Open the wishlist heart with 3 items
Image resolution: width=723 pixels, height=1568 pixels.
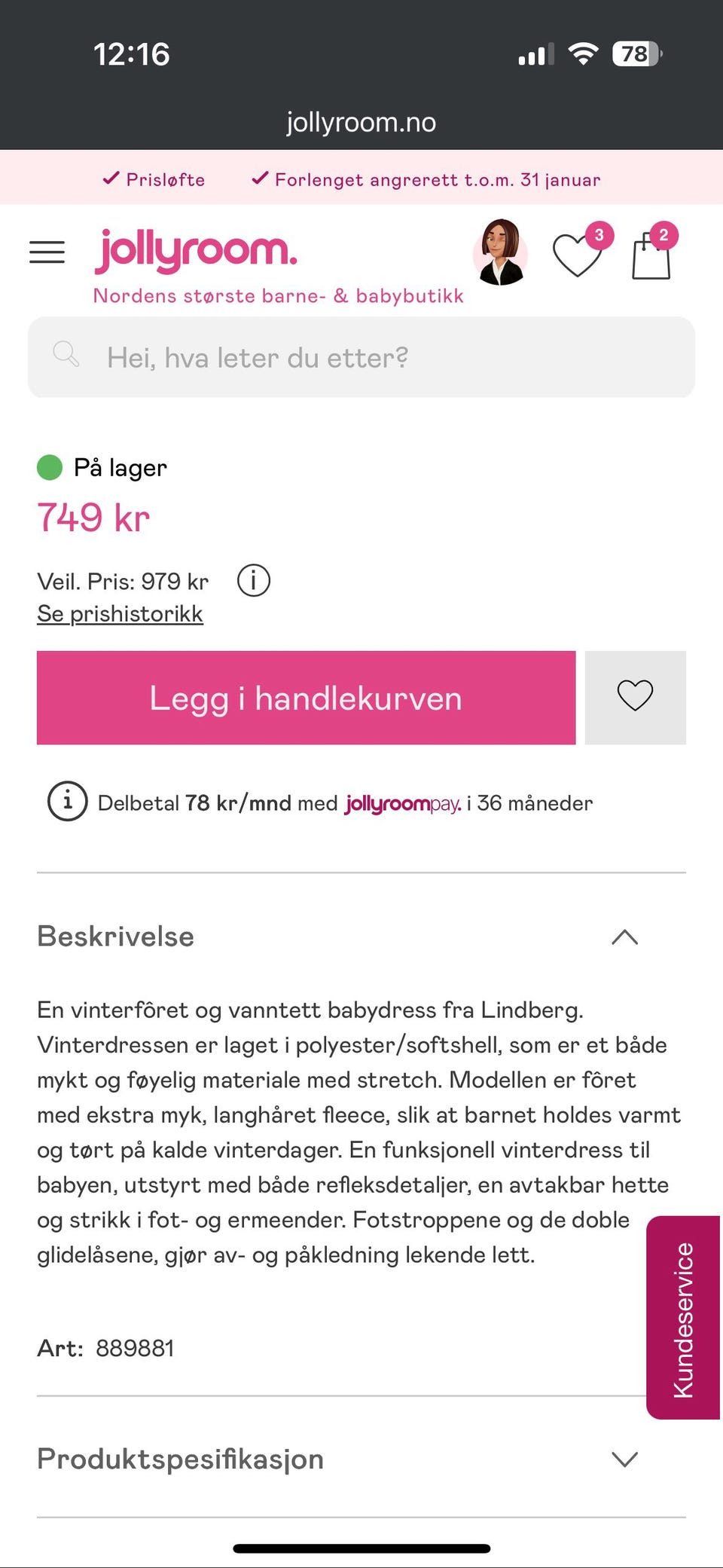577,255
